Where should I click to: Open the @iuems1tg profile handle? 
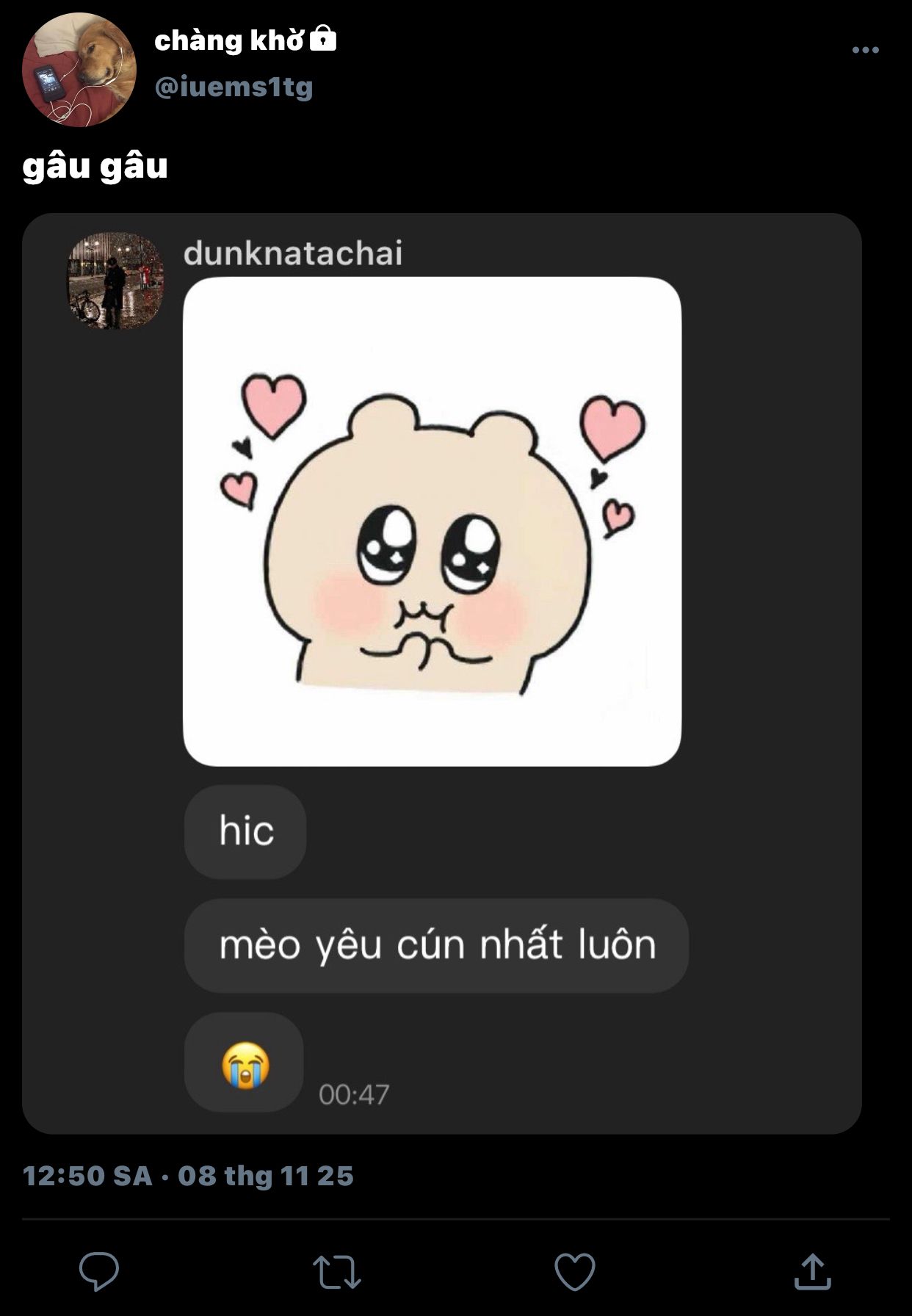pyautogui.click(x=234, y=87)
